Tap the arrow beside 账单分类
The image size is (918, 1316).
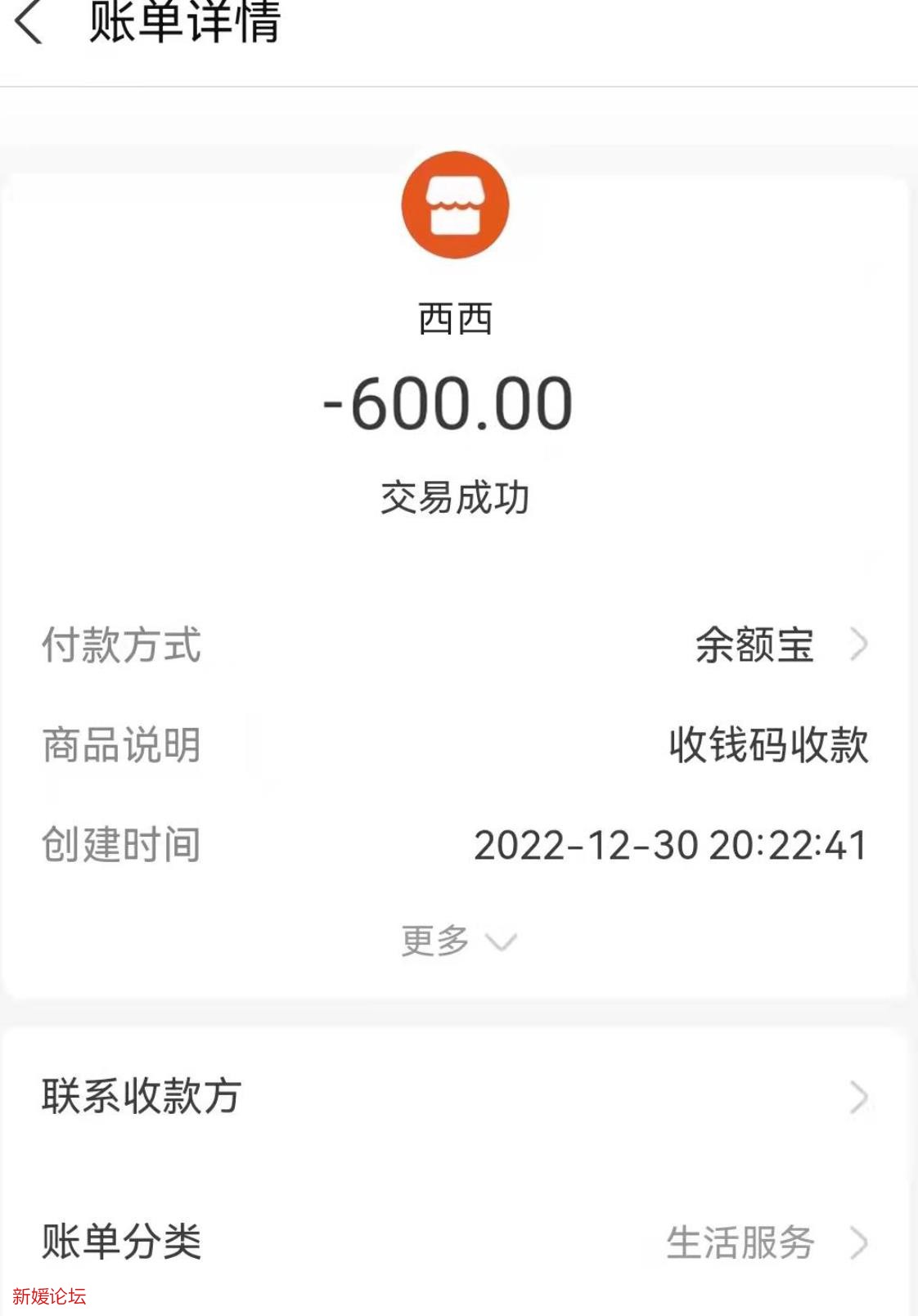tap(859, 1241)
